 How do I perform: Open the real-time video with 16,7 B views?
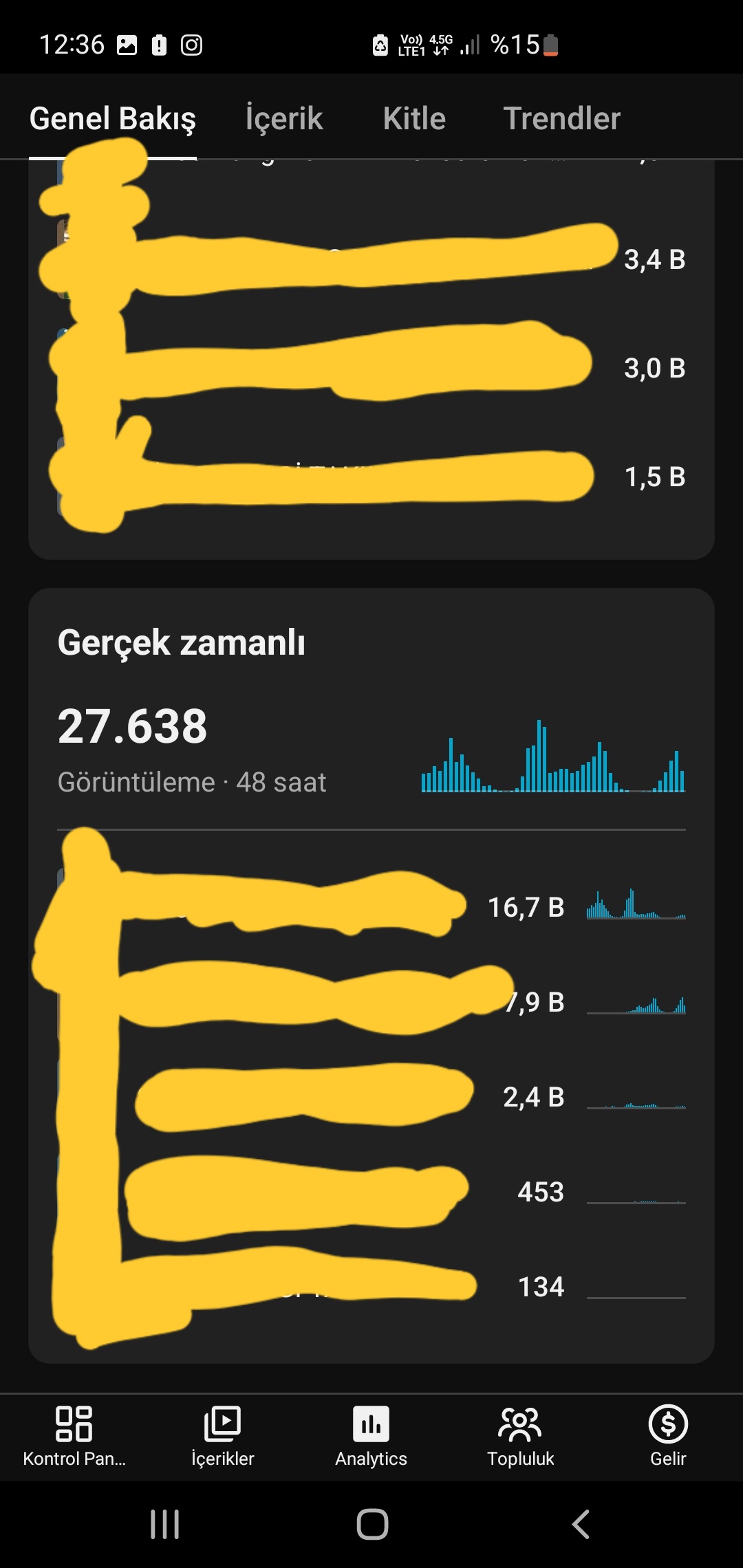click(371, 907)
